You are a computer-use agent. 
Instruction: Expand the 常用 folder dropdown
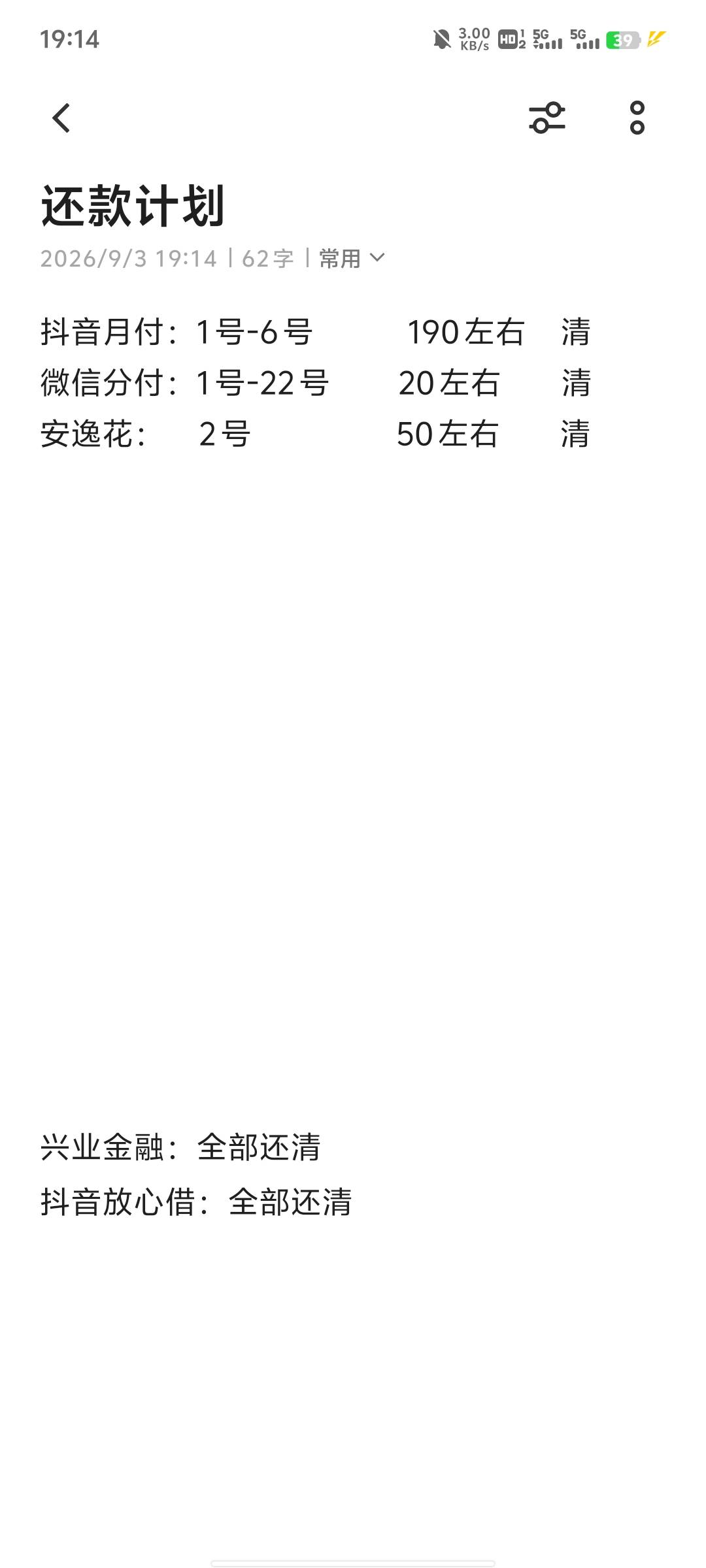pos(352,259)
